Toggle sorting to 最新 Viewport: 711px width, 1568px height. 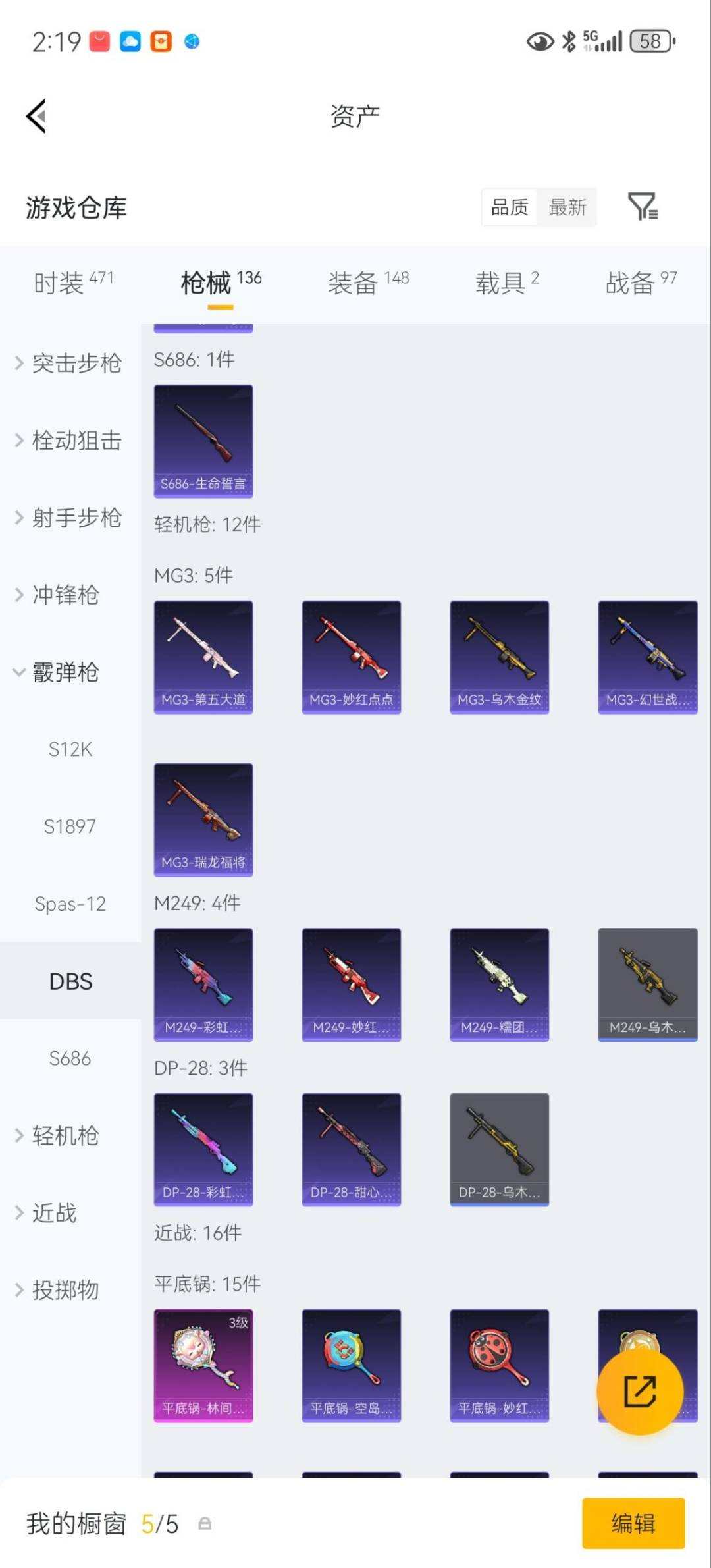coord(567,207)
